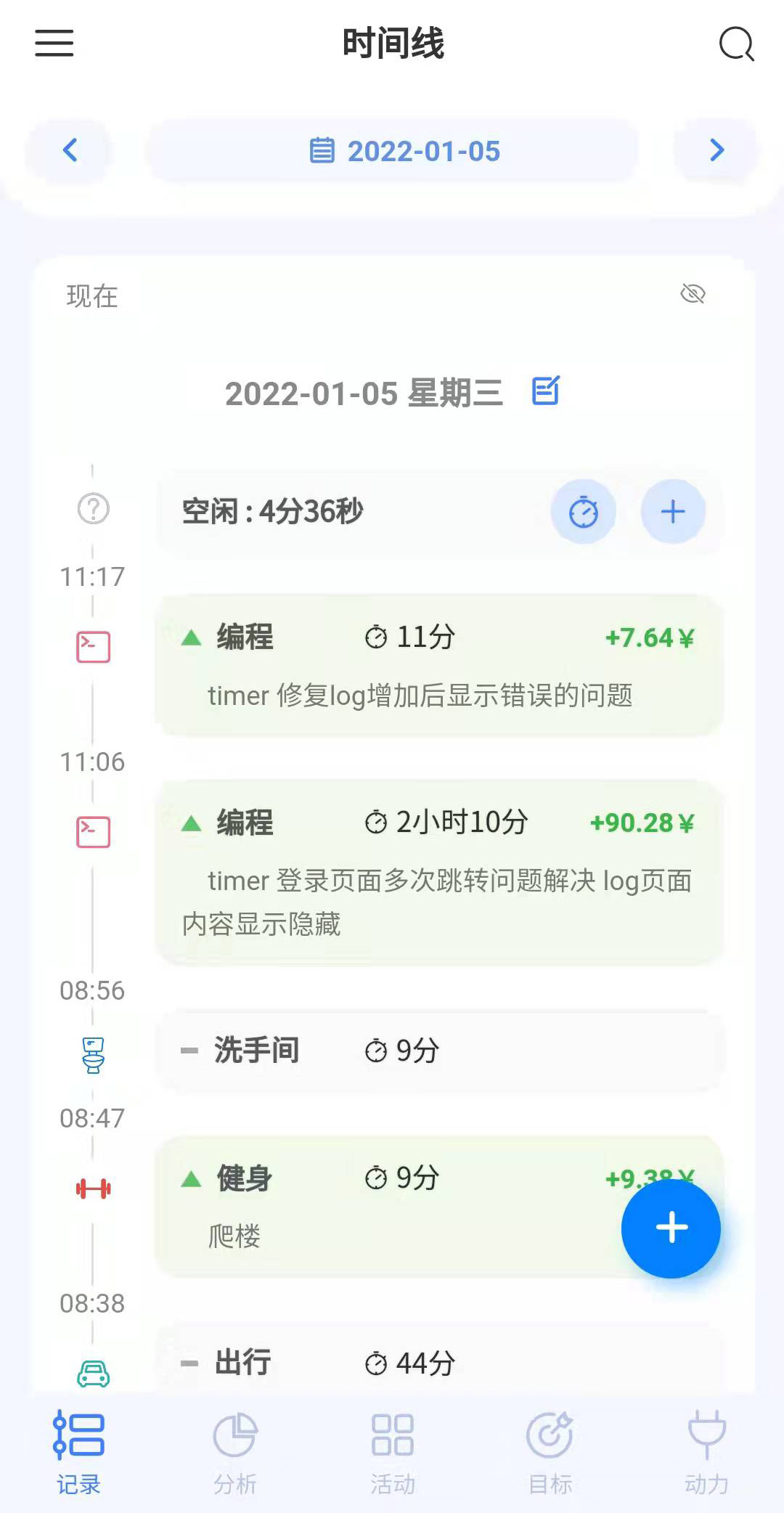Open the daily note editor icon

(546, 392)
